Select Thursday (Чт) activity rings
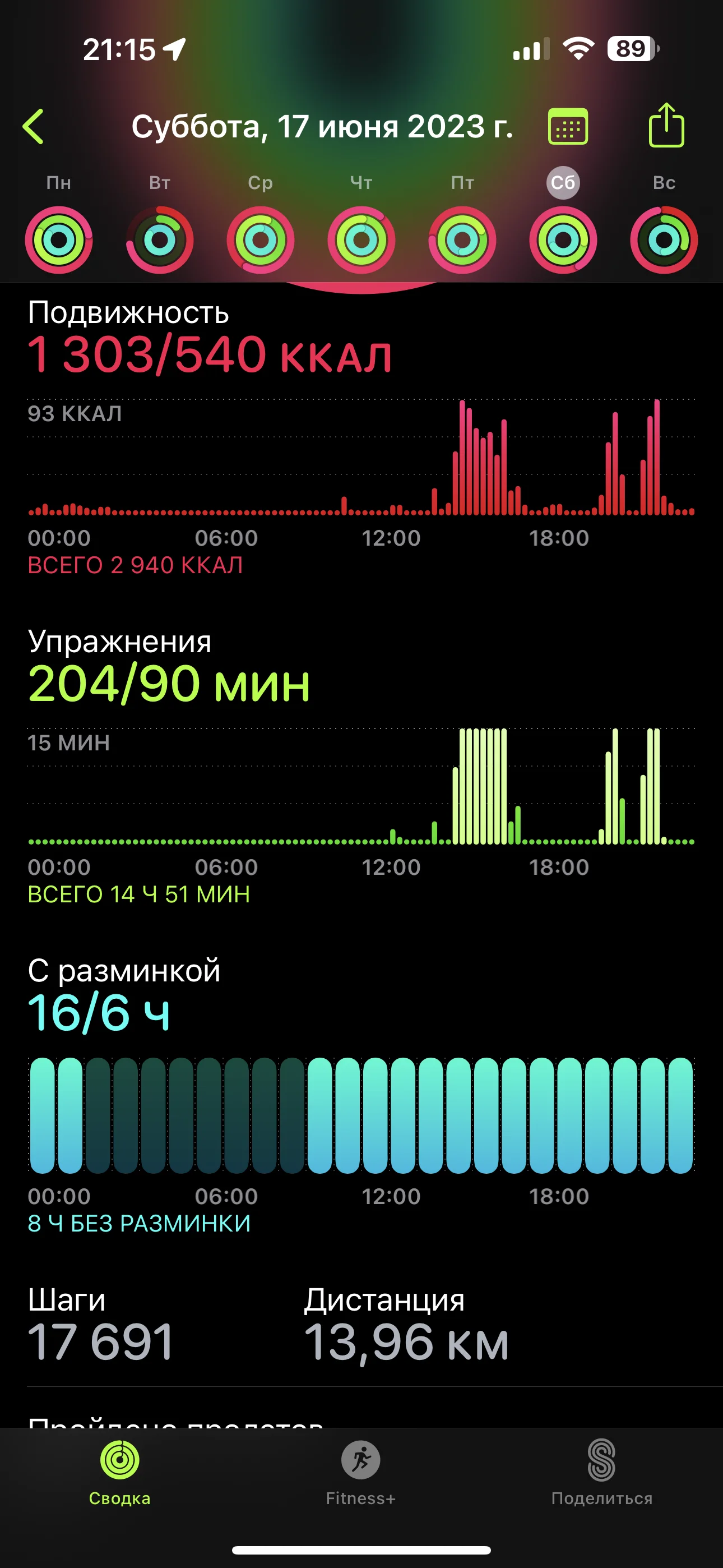 (x=361, y=240)
